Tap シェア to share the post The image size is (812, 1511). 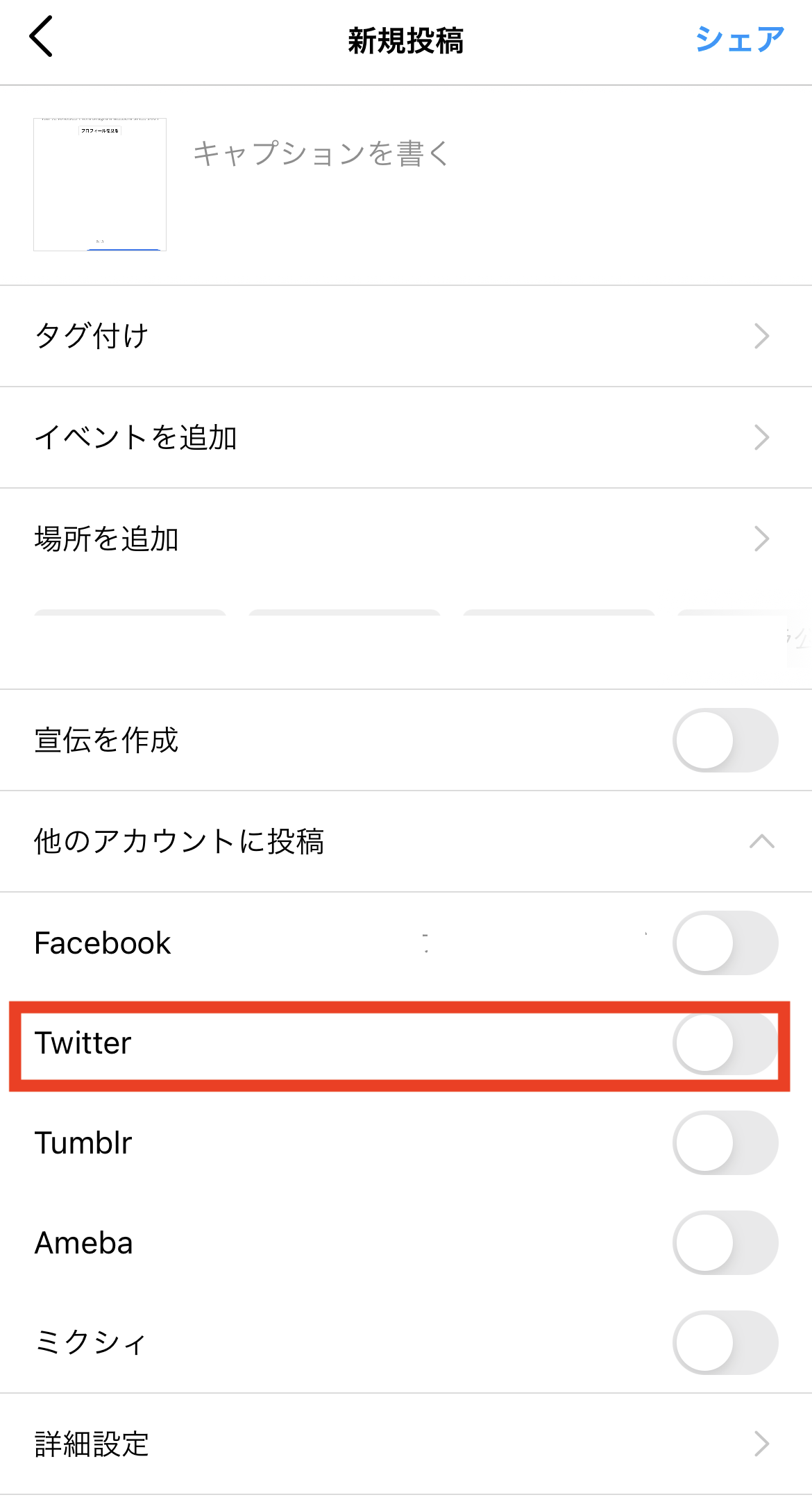(740, 40)
